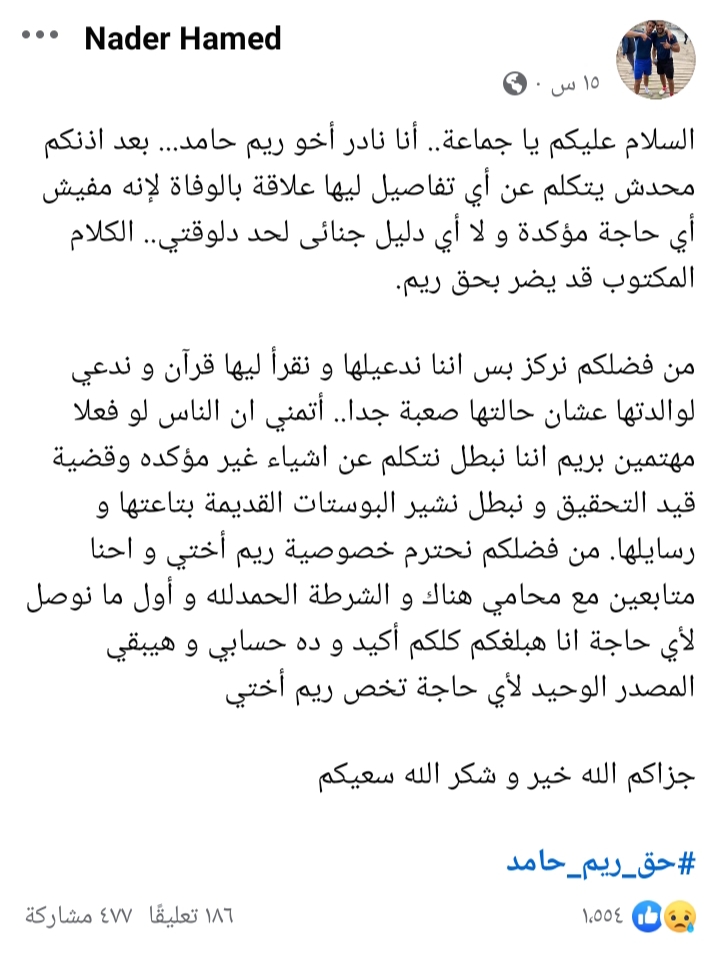
Task: Open the three-dot post options menu
Action: 39,37
